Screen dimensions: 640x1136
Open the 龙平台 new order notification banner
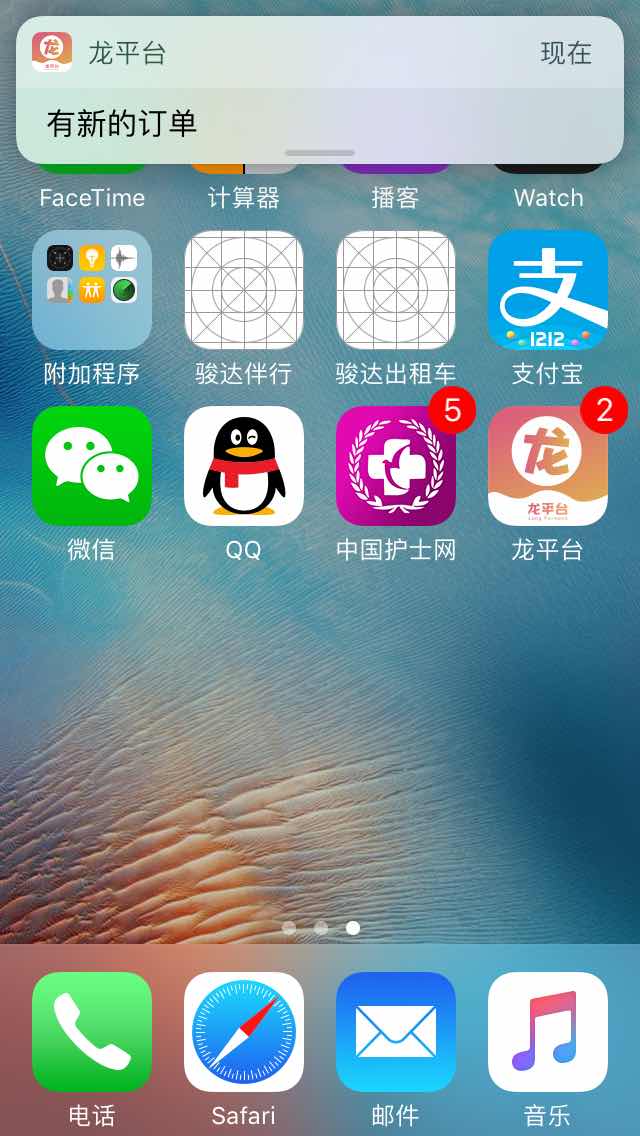320,90
